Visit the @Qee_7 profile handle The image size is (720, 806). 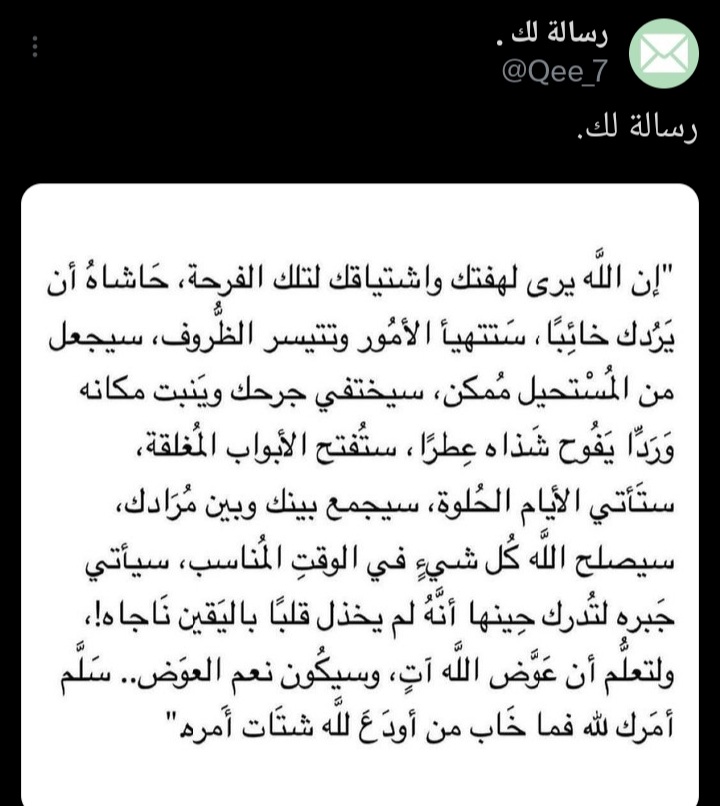(553, 73)
